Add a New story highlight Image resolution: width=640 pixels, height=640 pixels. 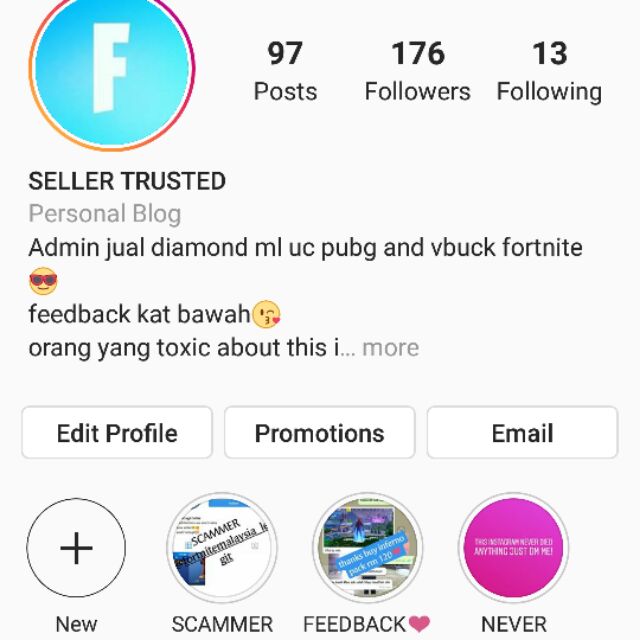pos(76,548)
